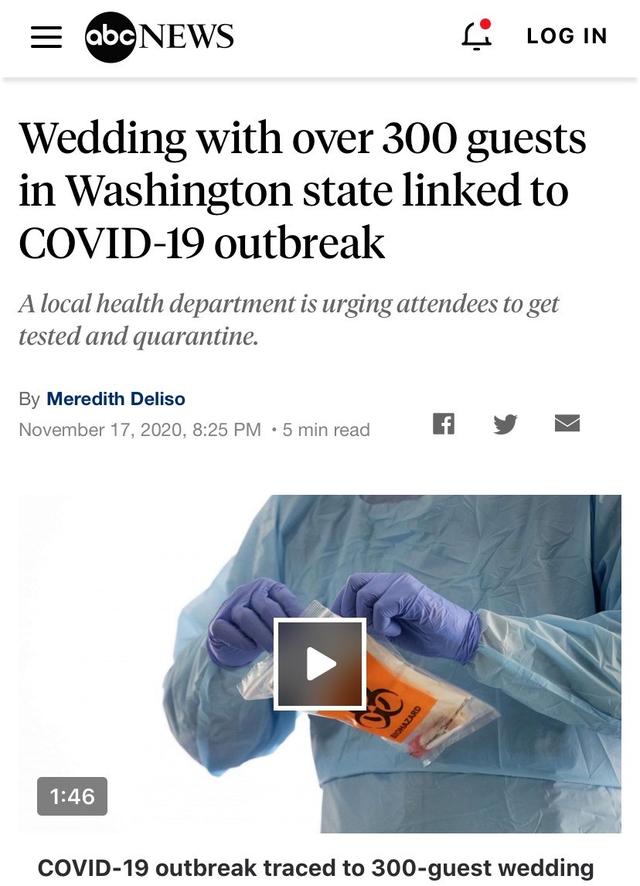Image resolution: width=640 pixels, height=886 pixels.
Task: Share the article on Facebook
Action: 443,423
